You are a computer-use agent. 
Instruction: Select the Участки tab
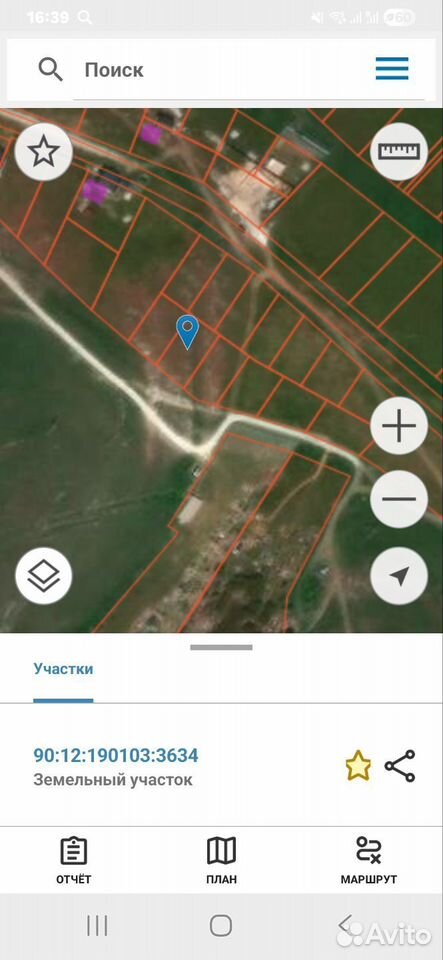[63, 669]
